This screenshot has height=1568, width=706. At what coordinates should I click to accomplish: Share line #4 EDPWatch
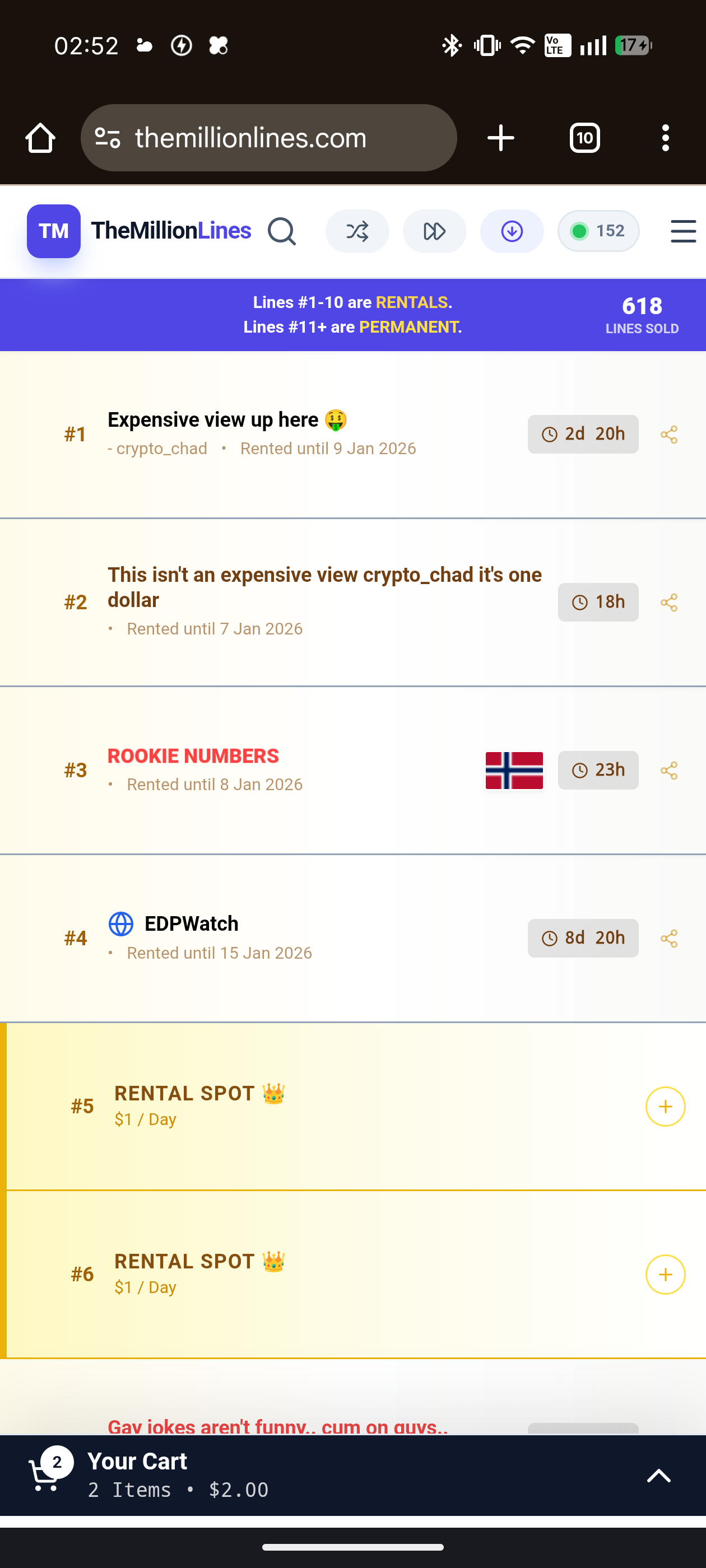669,939
